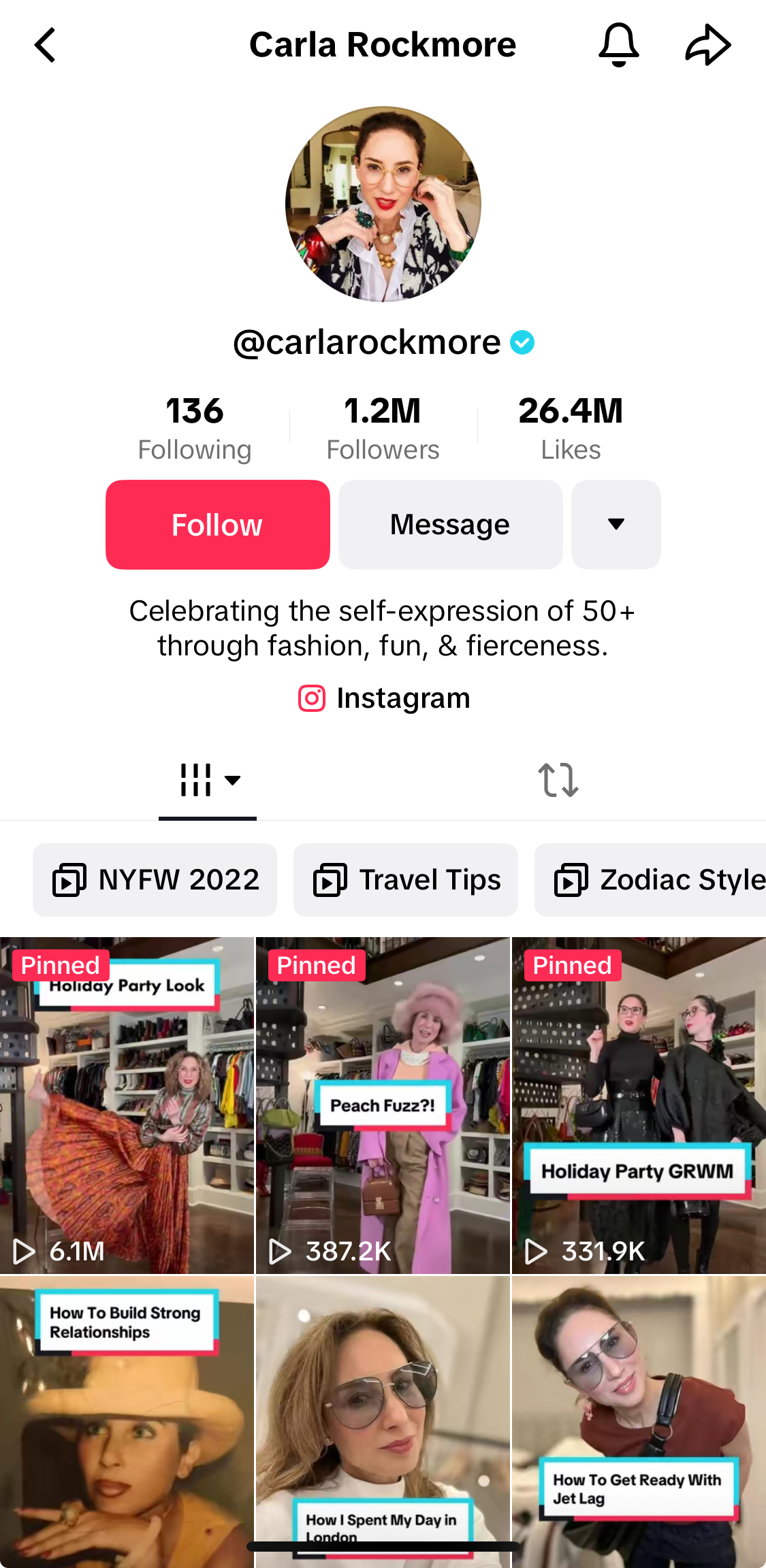Image resolution: width=766 pixels, height=1568 pixels.
Task: Open linked Instagram account
Action: pos(383,698)
